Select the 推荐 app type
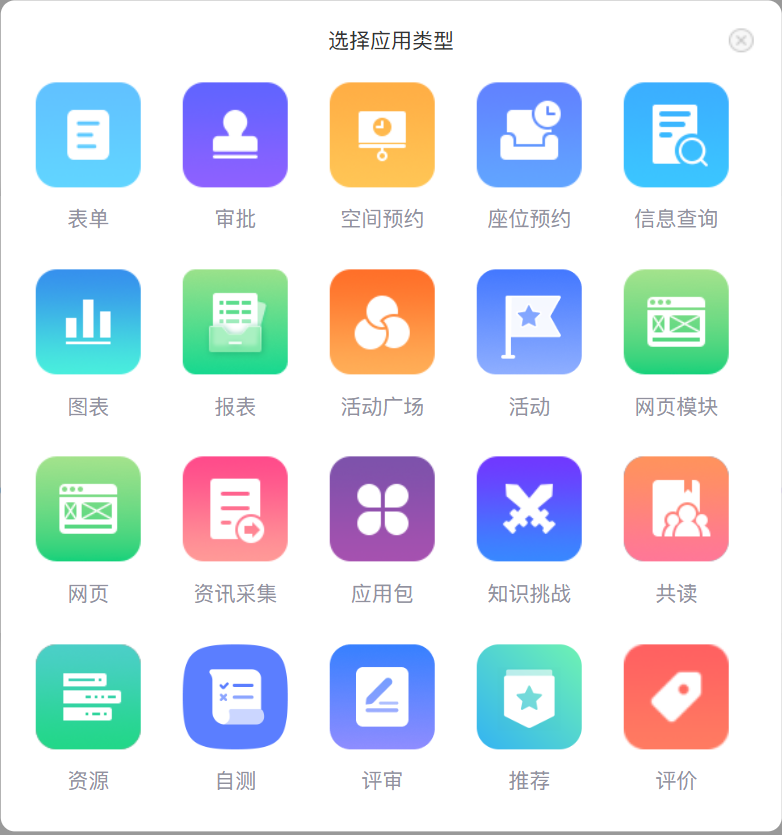Image resolution: width=782 pixels, height=835 pixels. [x=529, y=696]
